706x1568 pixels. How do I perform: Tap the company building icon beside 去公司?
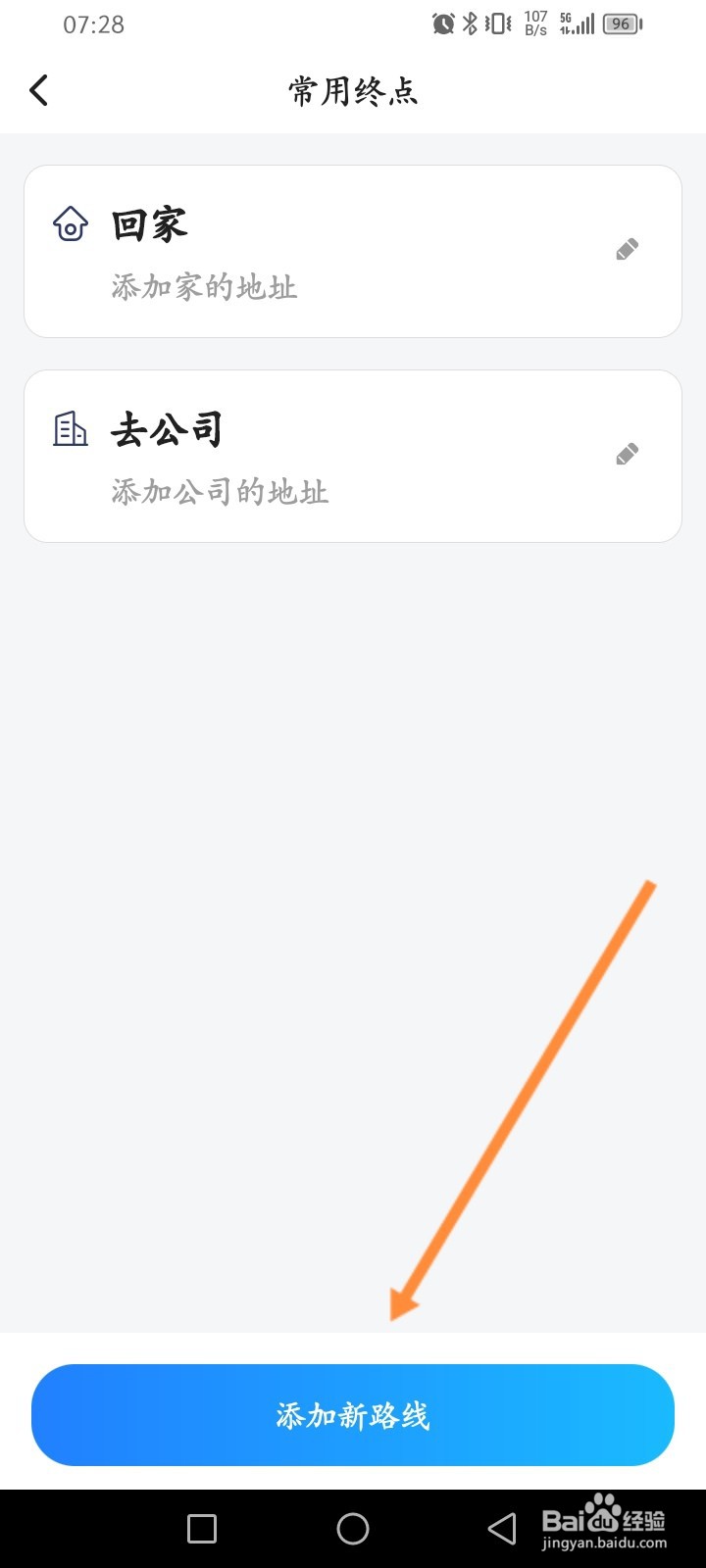(69, 429)
